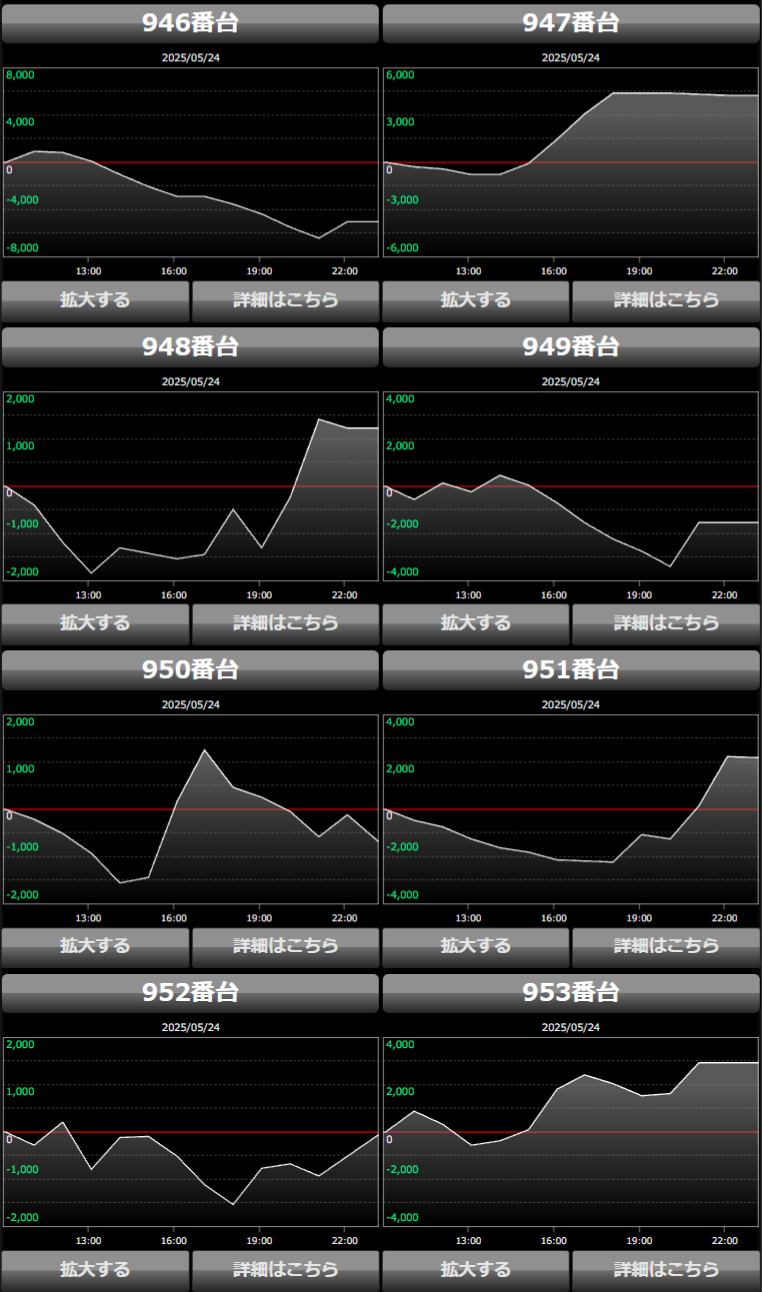Enlarge the 953番台 graph with 拡大する
The image size is (762, 1292).
(476, 1269)
